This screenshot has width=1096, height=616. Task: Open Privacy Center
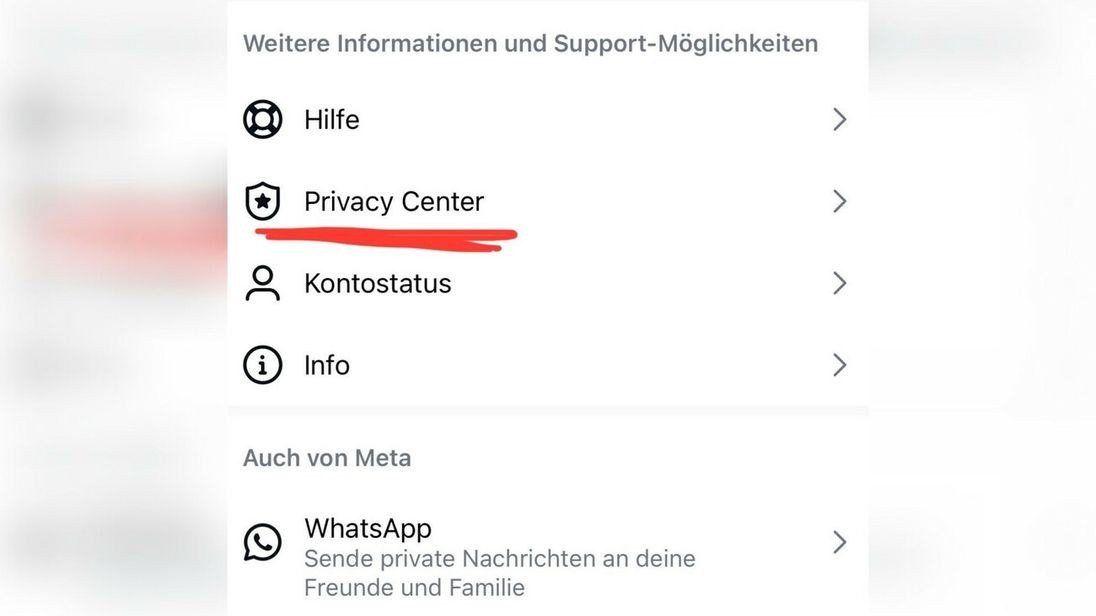click(547, 201)
